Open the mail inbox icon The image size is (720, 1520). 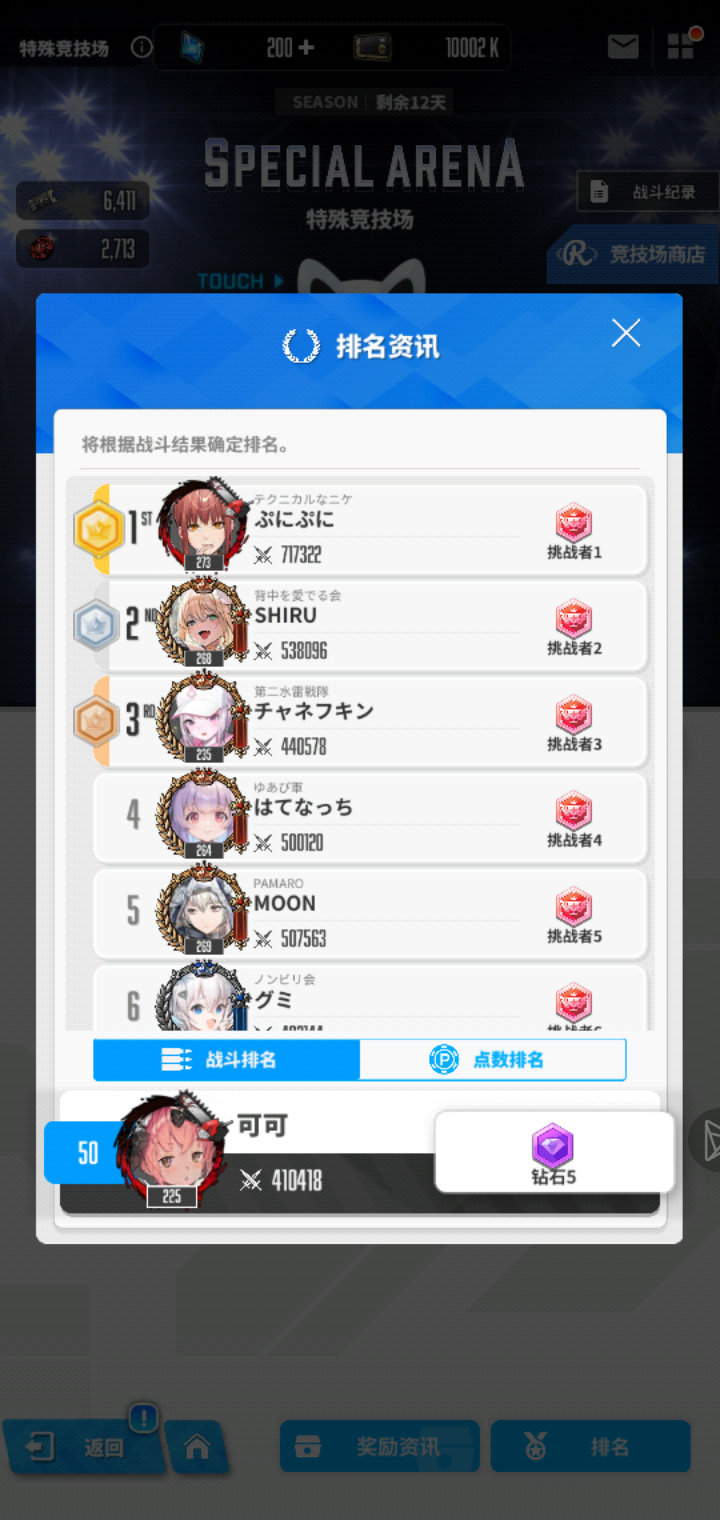click(x=623, y=46)
